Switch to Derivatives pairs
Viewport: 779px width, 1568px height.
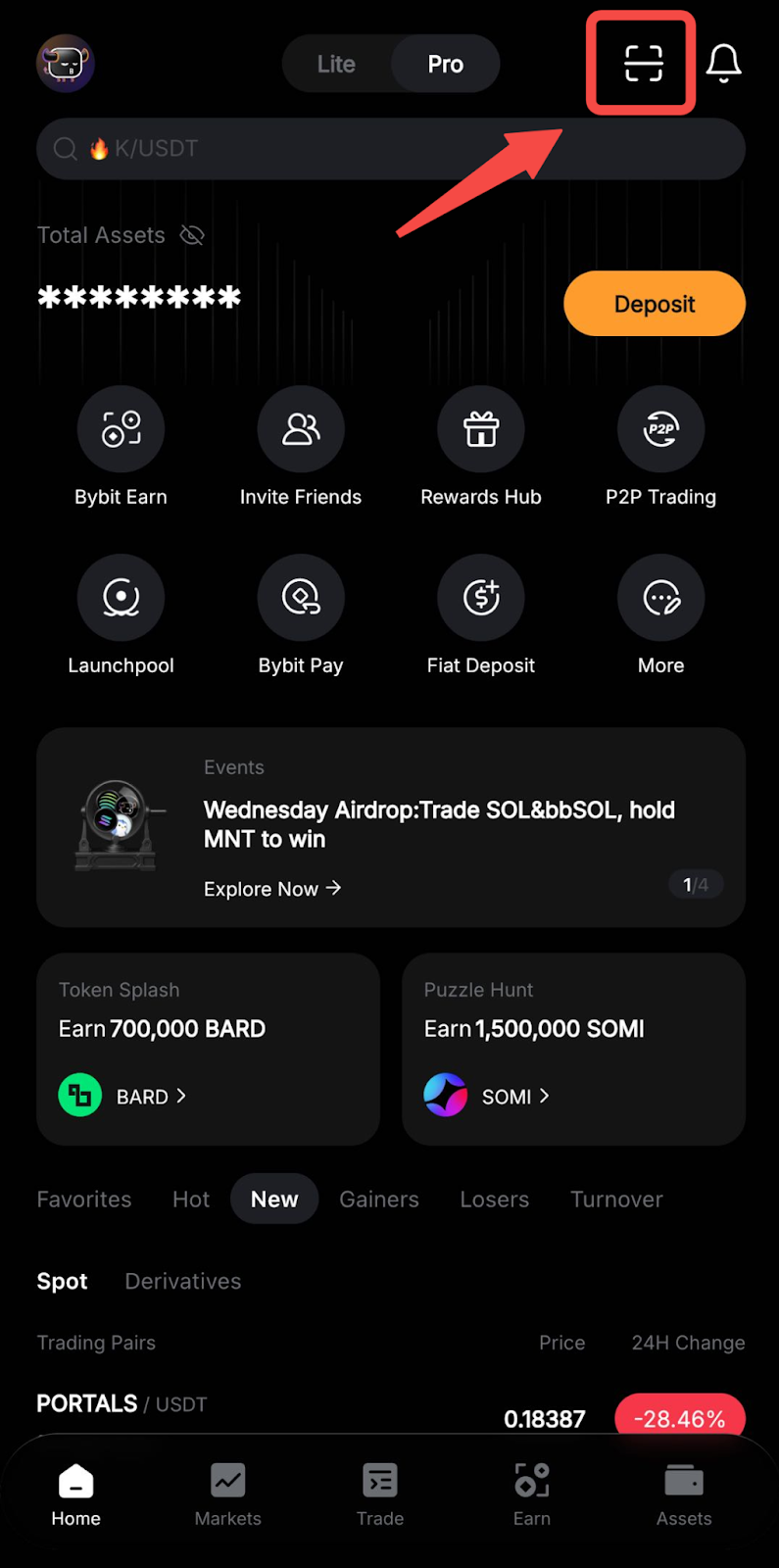183,1281
